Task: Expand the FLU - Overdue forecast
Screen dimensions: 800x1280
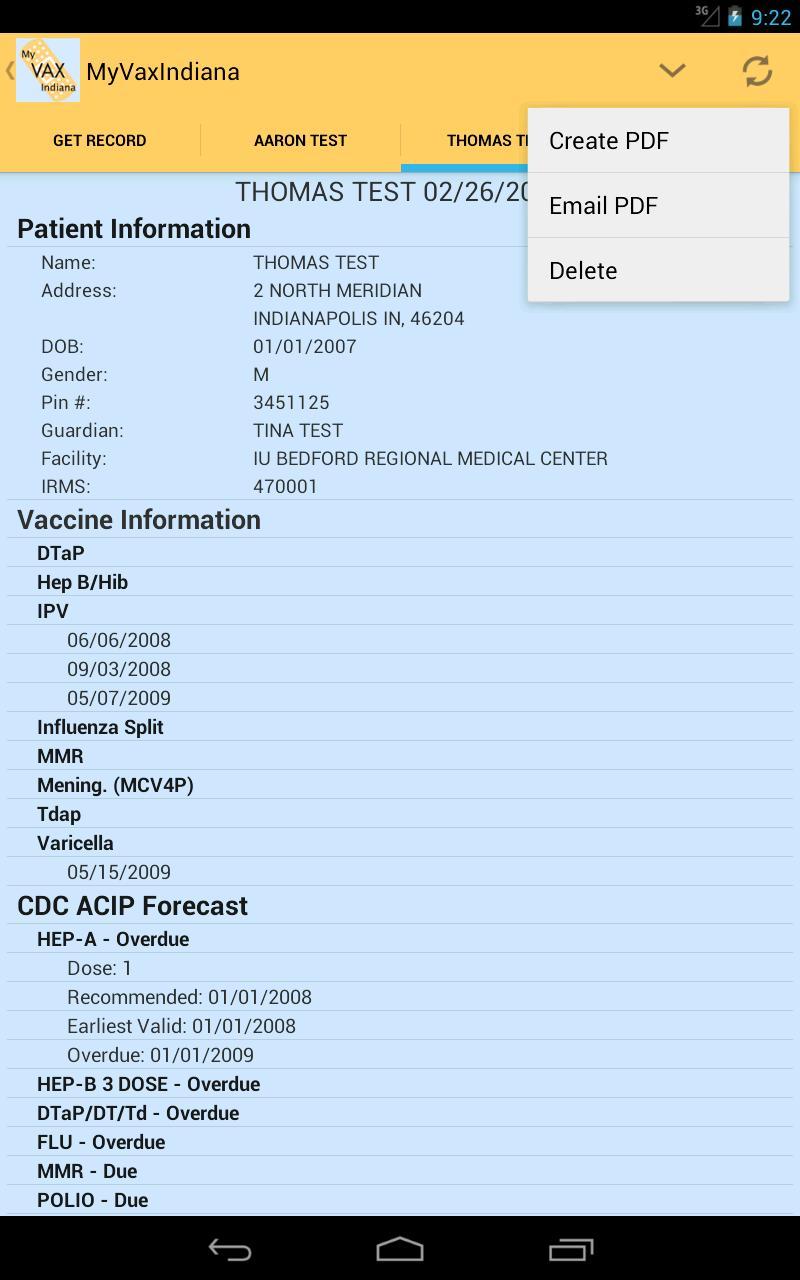Action: (x=101, y=1142)
